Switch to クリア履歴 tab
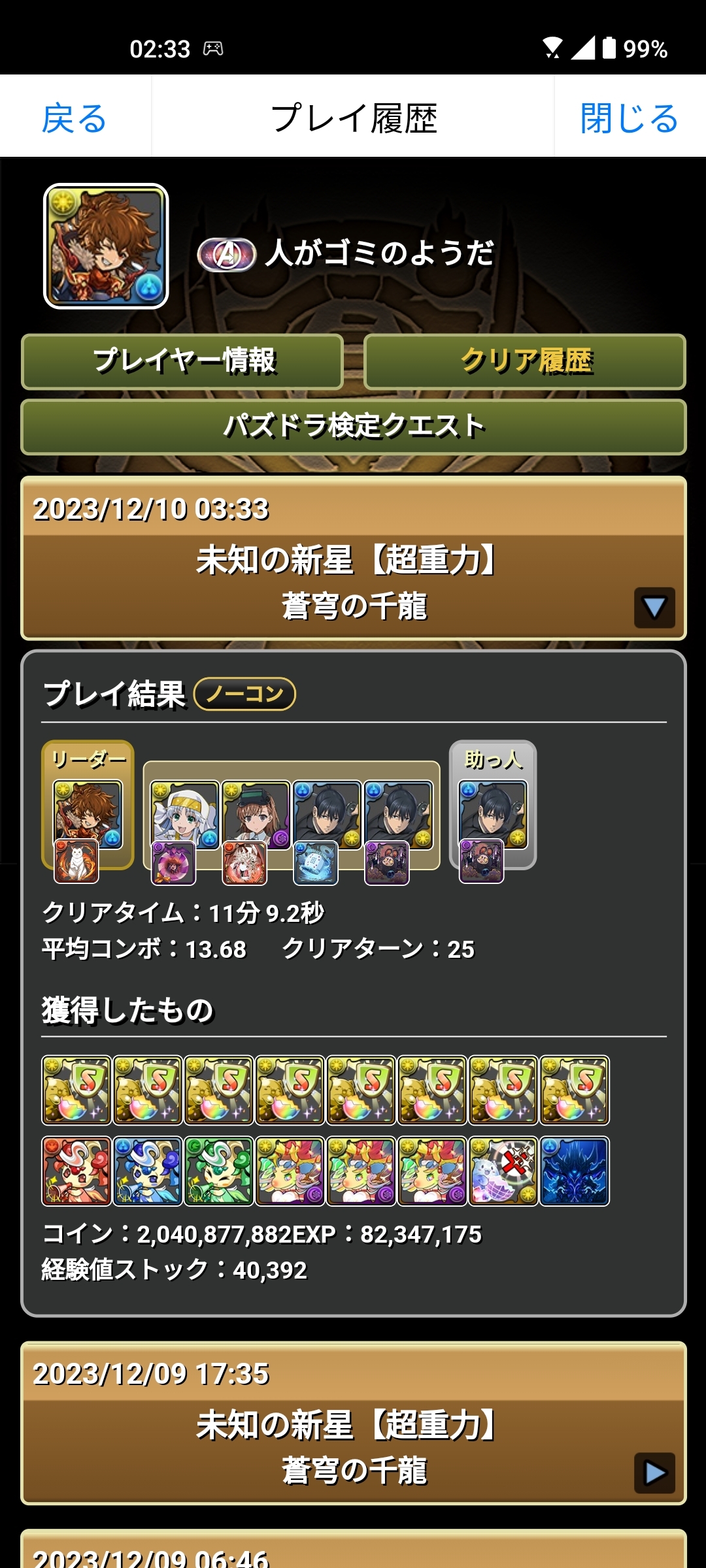 point(525,361)
